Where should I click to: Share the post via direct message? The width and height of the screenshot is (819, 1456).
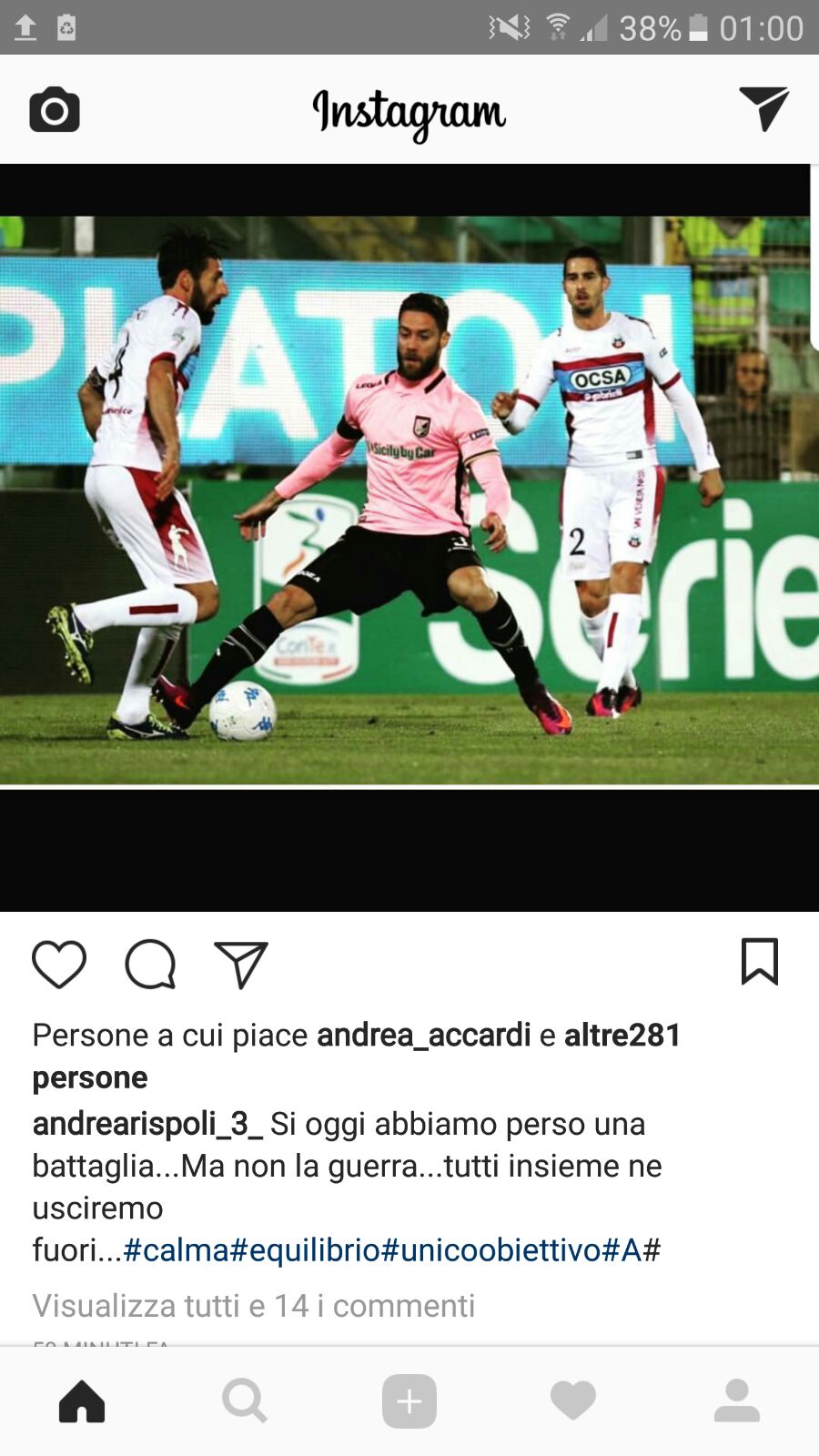tap(240, 964)
